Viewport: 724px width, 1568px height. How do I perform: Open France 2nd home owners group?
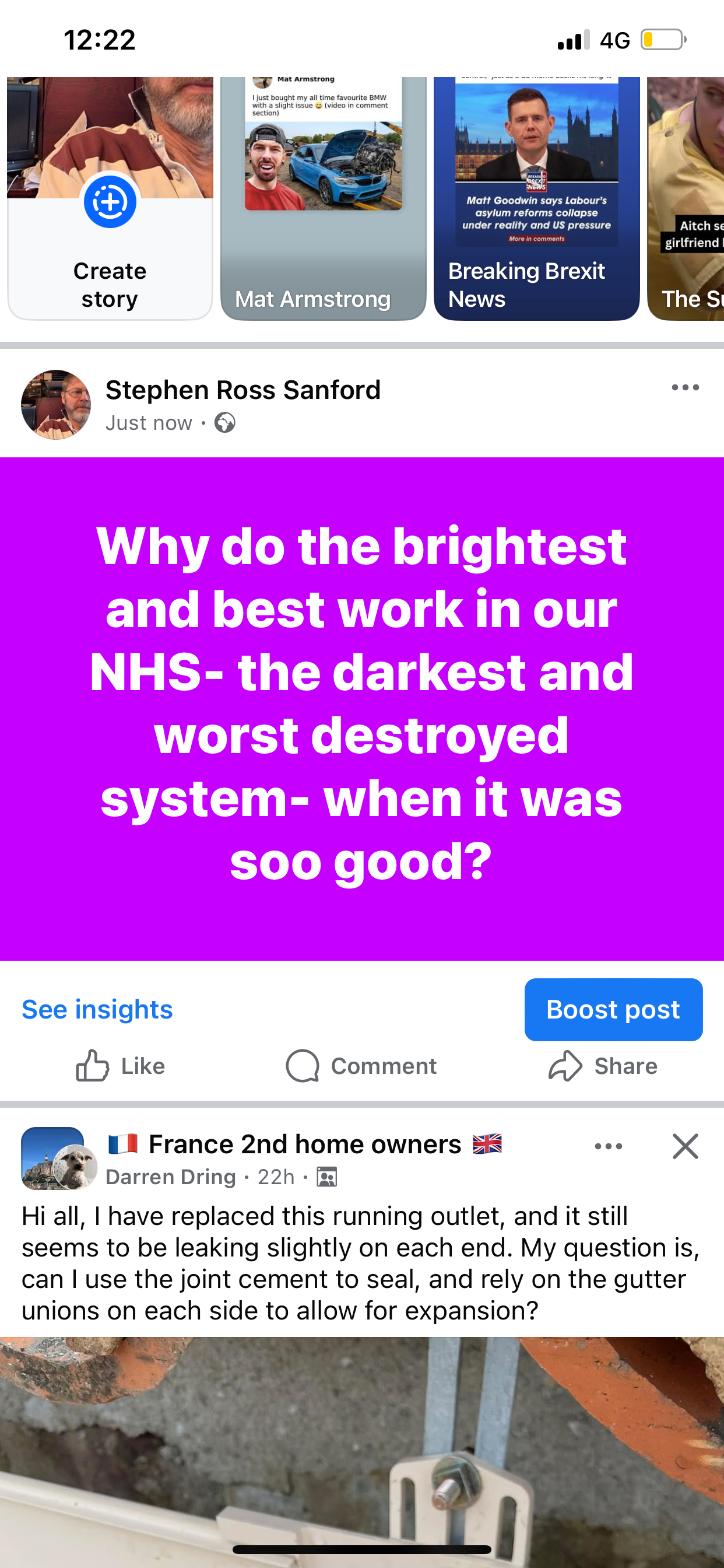(x=304, y=1144)
